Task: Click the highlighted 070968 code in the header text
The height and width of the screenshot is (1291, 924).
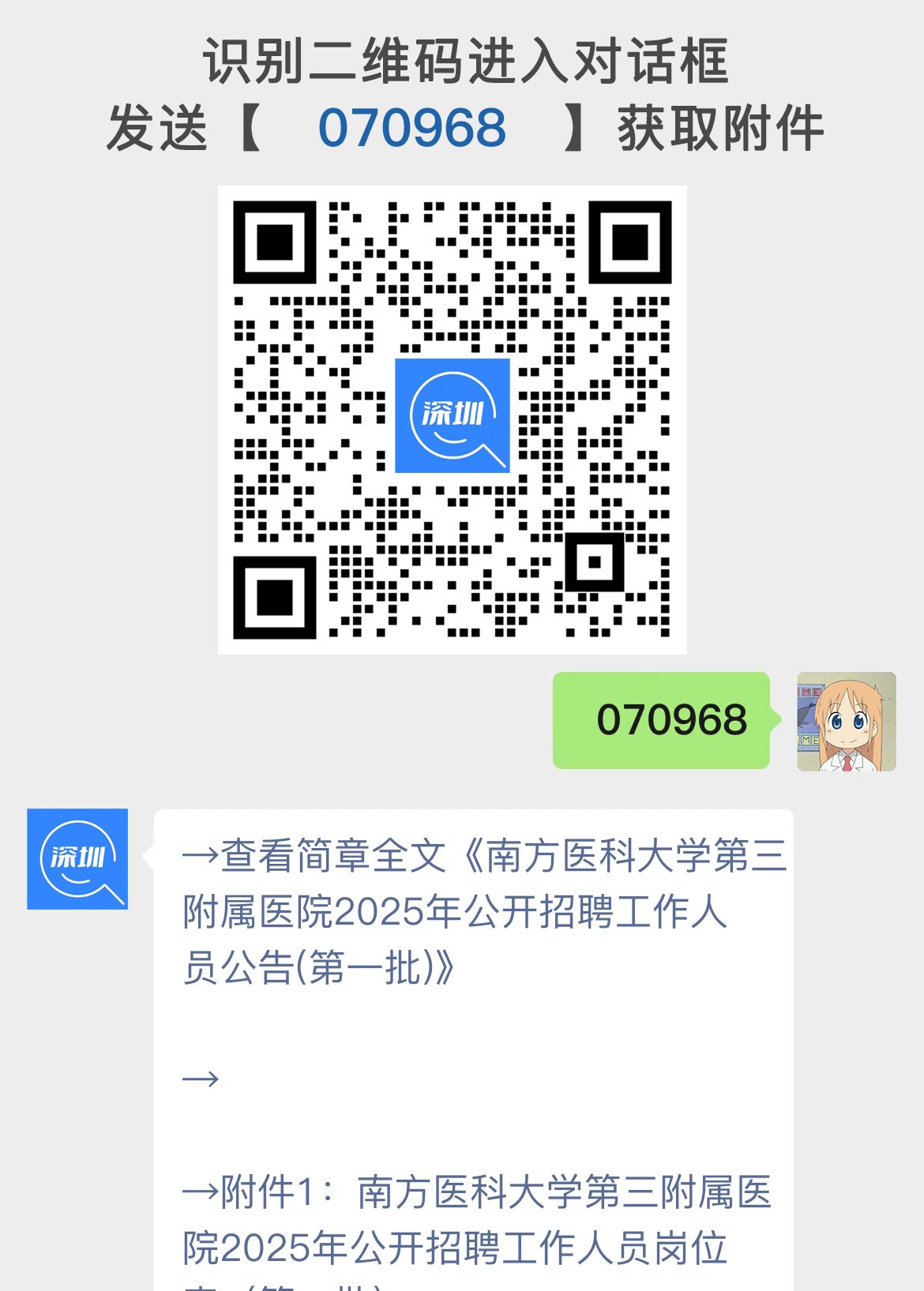Action: (413, 129)
